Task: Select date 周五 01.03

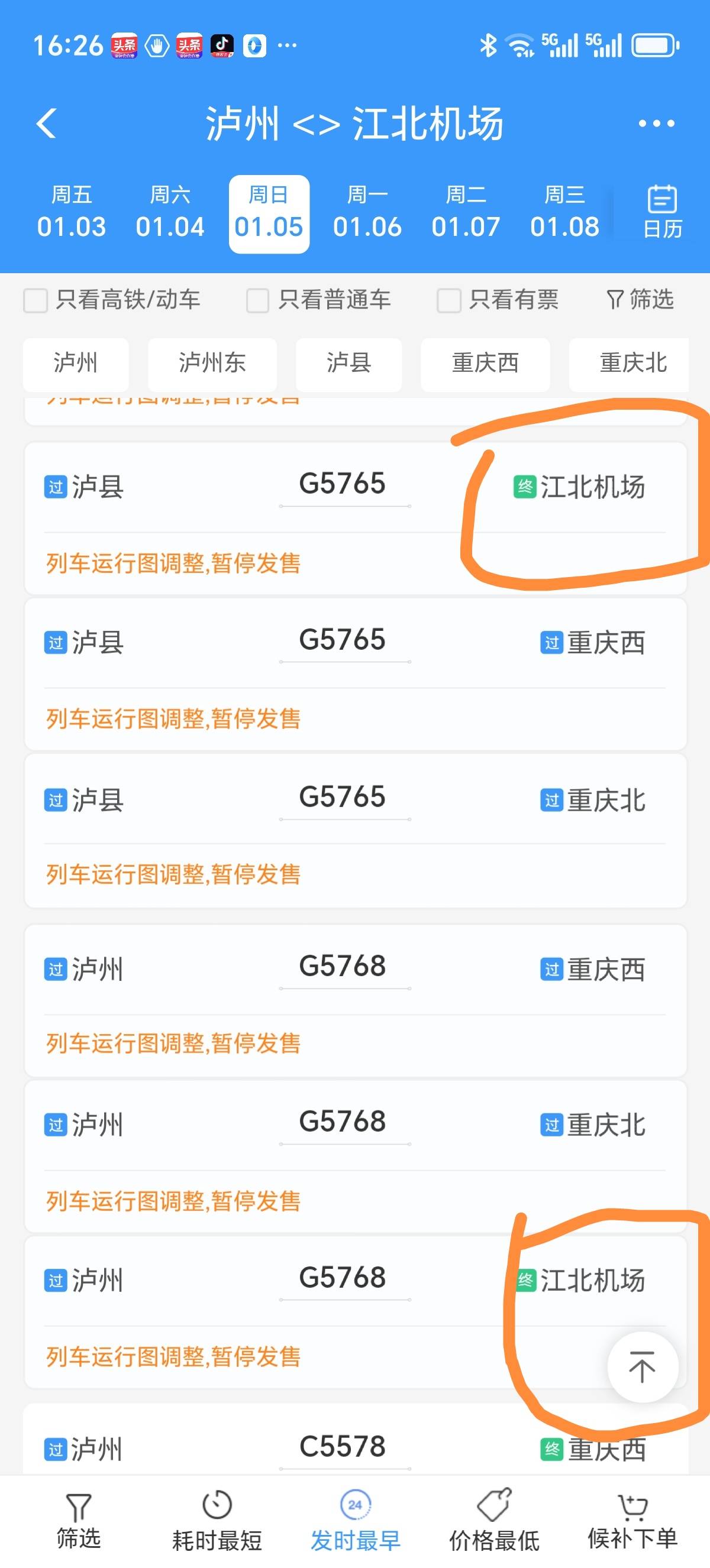Action: click(x=71, y=213)
